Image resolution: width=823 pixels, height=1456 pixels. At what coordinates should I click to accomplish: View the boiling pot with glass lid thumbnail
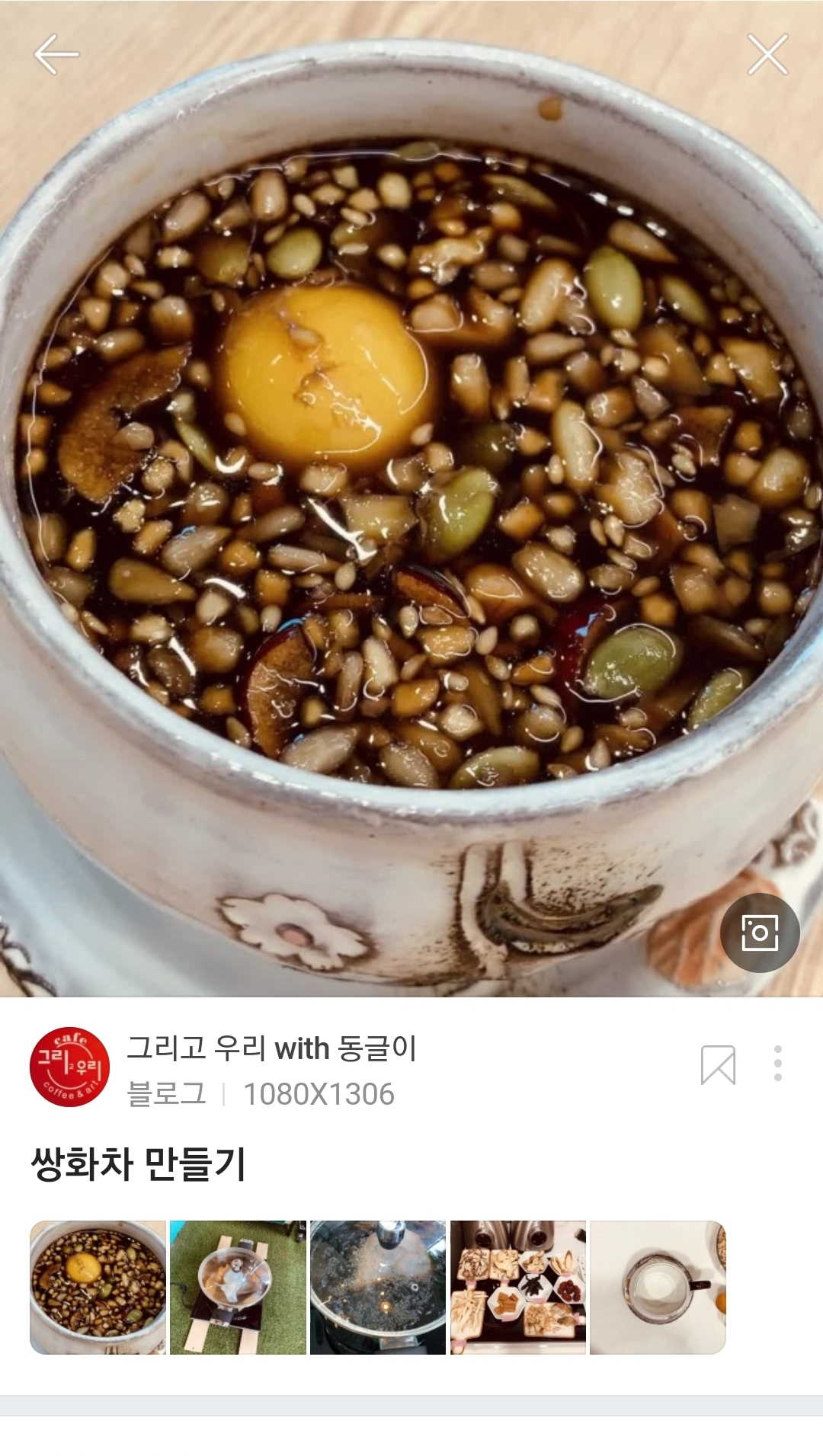pyautogui.click(x=378, y=1288)
